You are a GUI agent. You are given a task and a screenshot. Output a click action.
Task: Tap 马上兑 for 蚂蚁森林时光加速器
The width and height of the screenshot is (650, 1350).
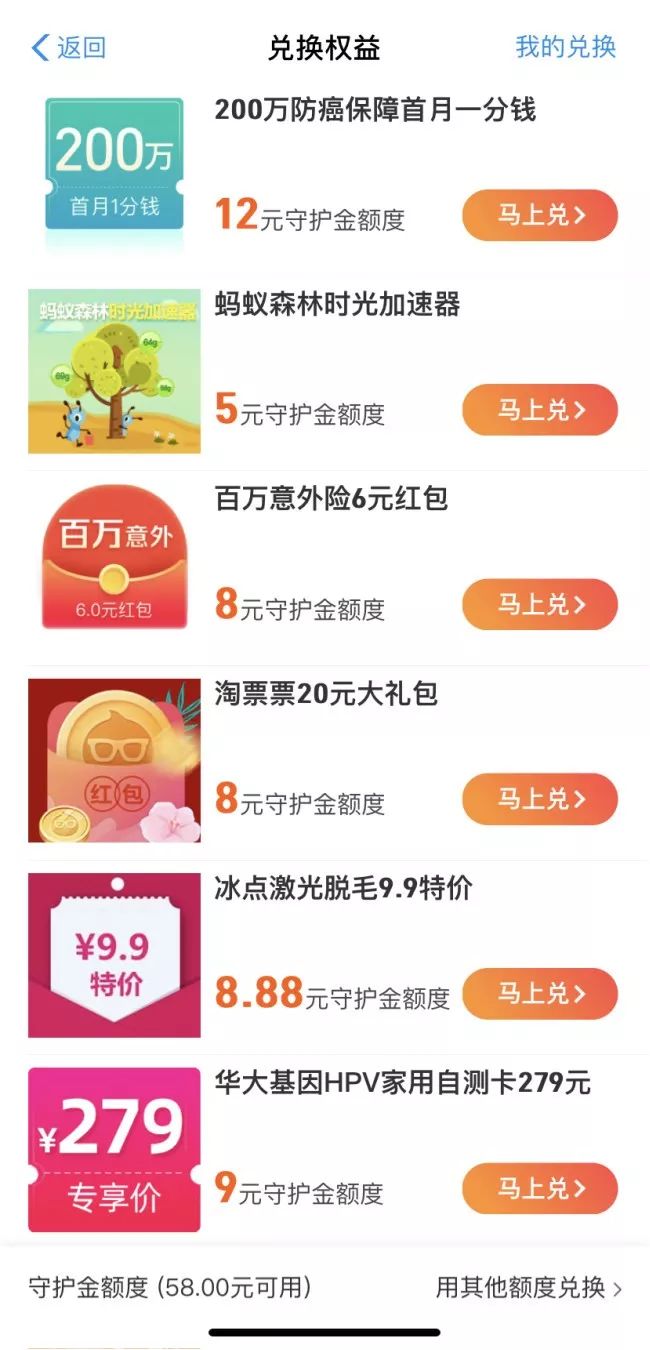coord(540,409)
